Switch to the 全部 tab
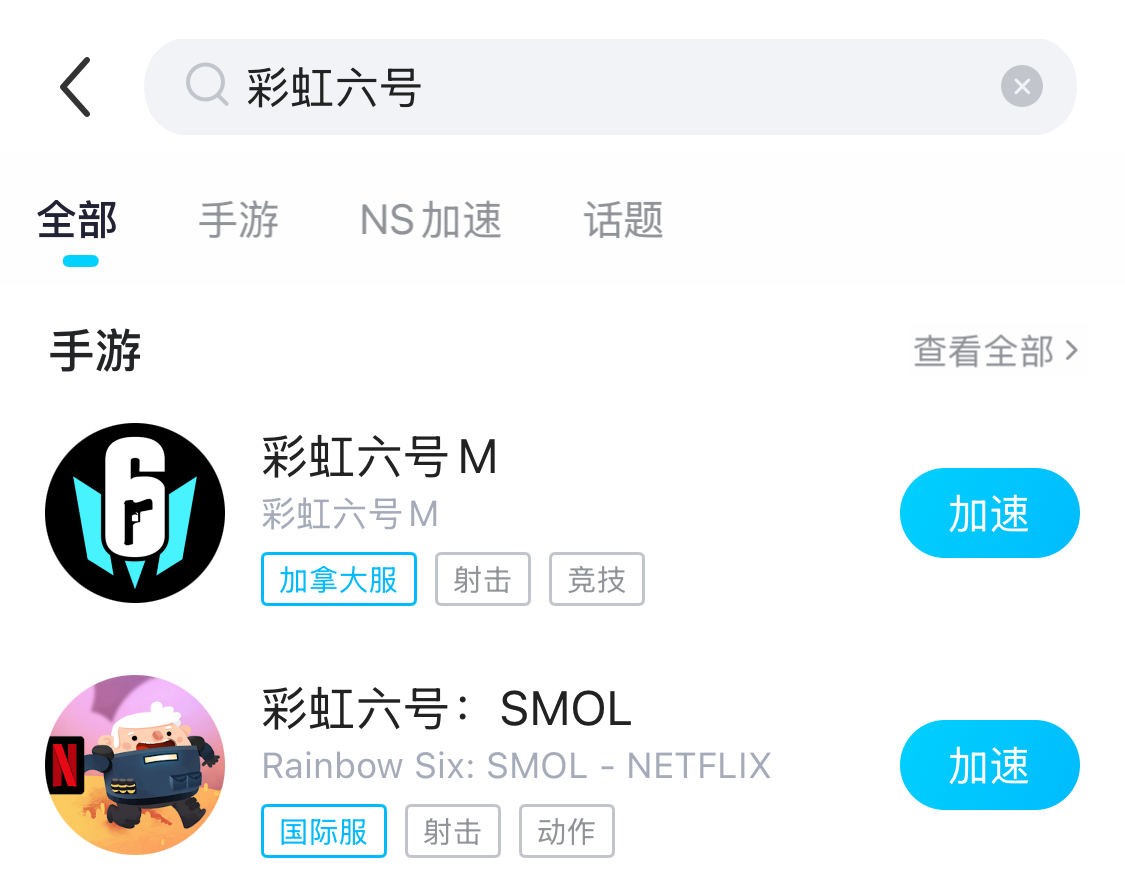 (78, 220)
